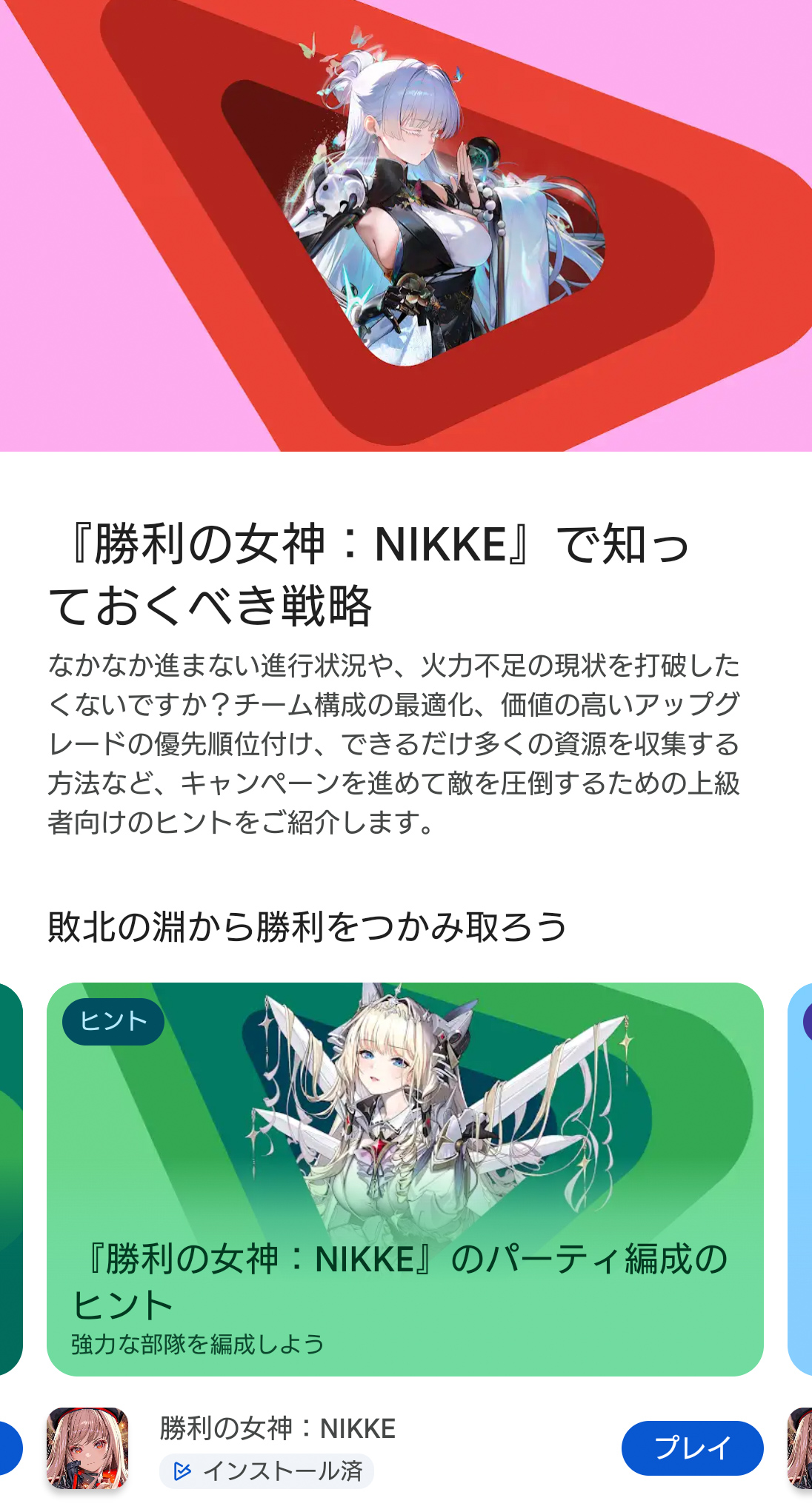
Task: Tap the blue プレイ button
Action: click(692, 1448)
